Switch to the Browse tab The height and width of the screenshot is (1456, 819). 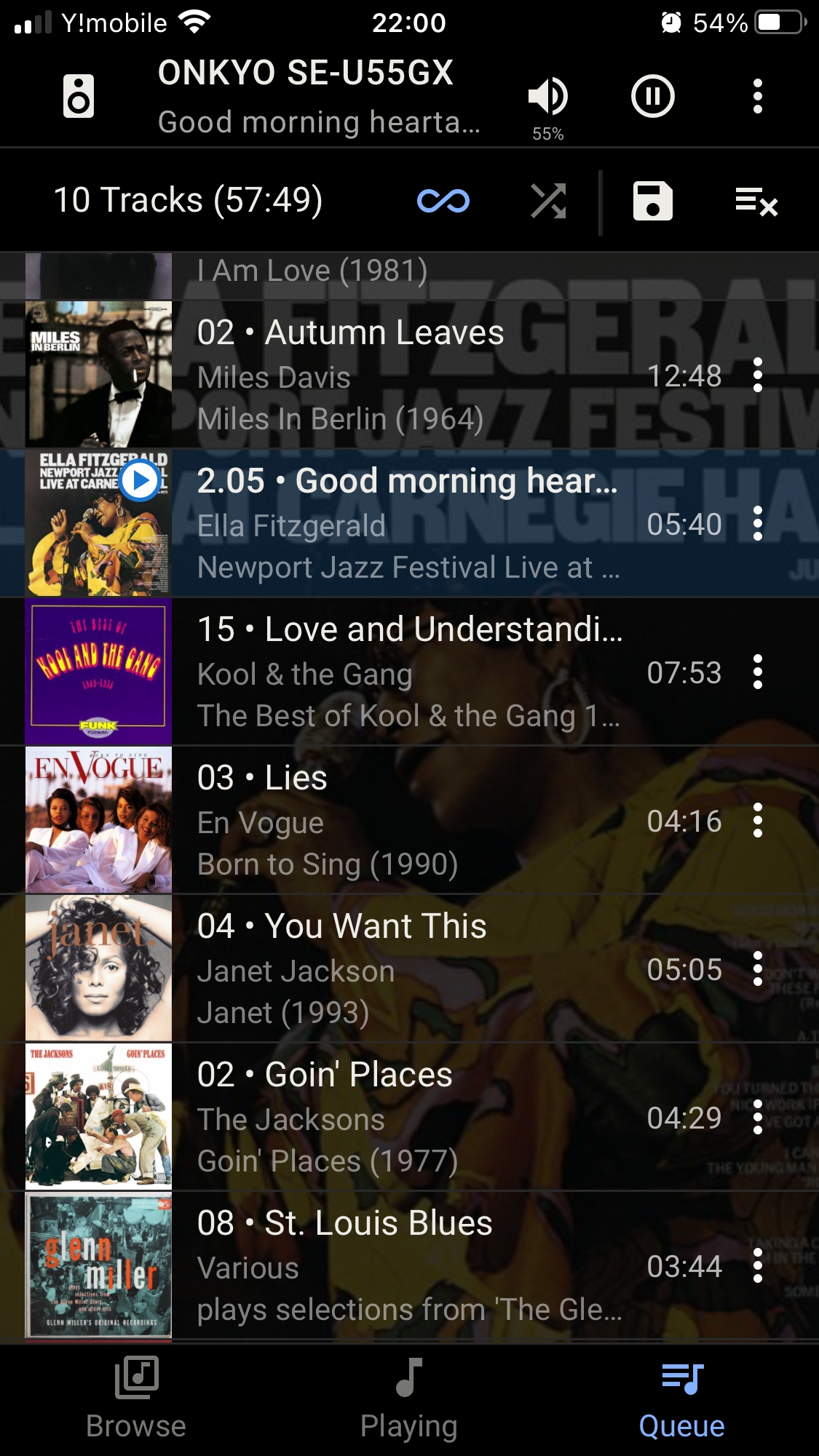coord(136,1399)
